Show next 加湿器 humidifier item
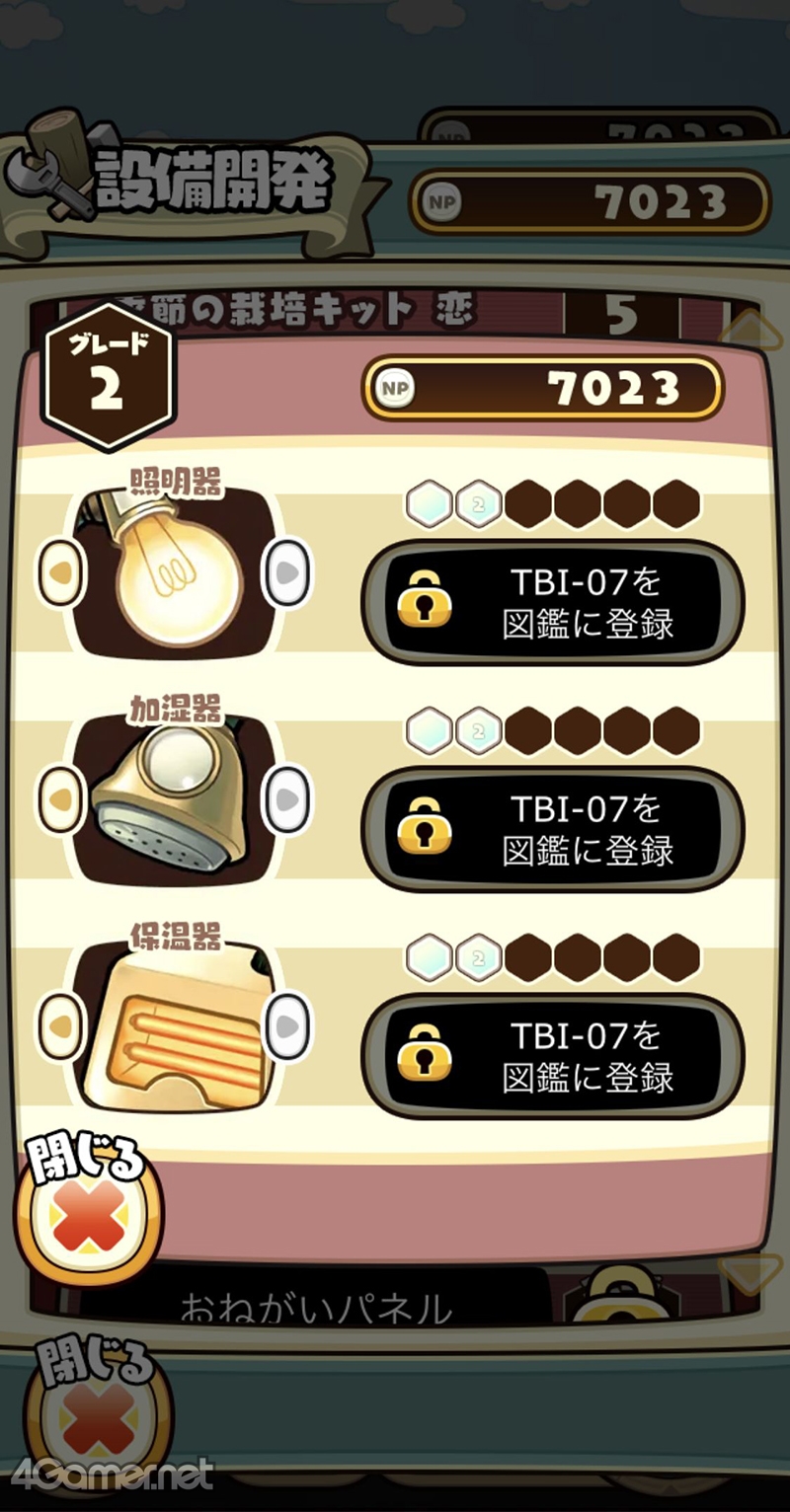 [x=287, y=797]
